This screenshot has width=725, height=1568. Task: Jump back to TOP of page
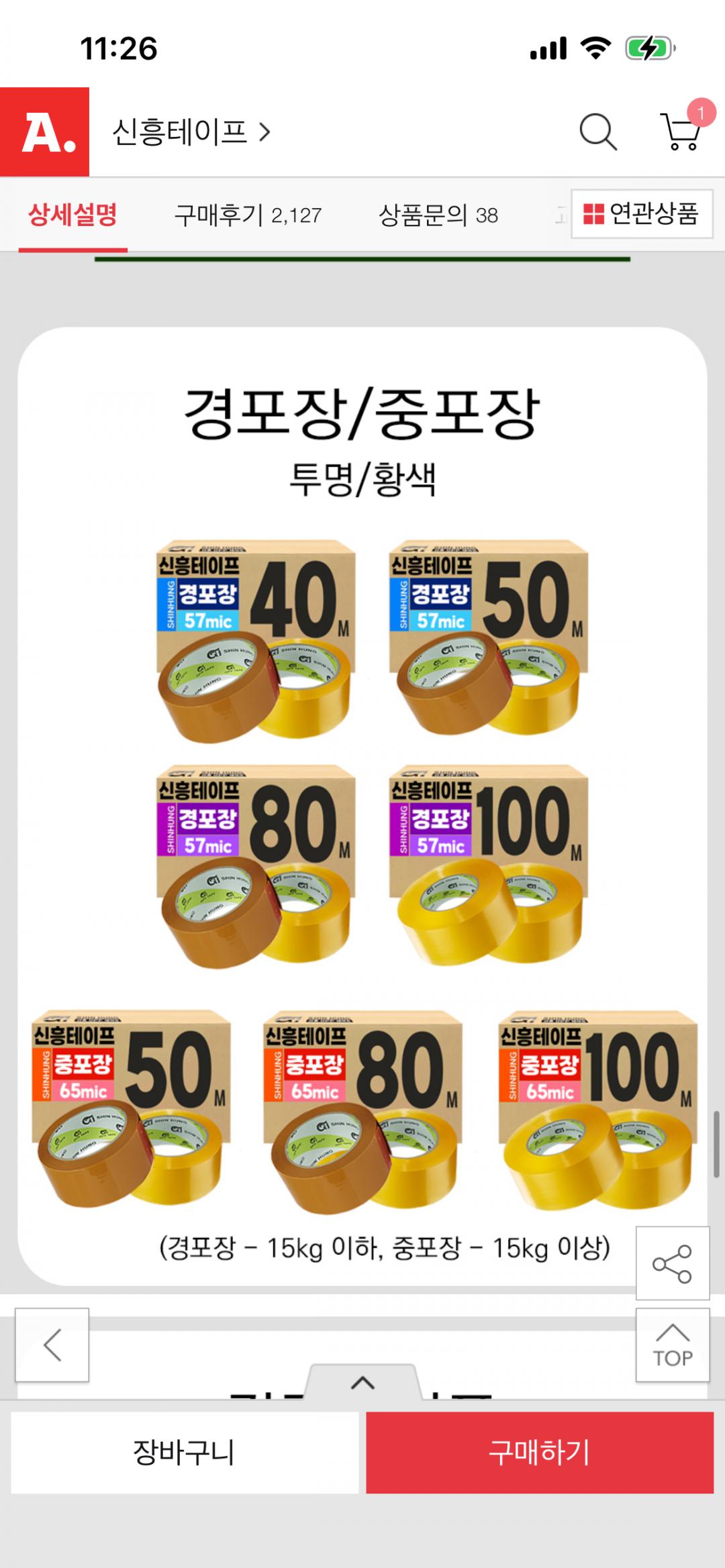tap(672, 1345)
